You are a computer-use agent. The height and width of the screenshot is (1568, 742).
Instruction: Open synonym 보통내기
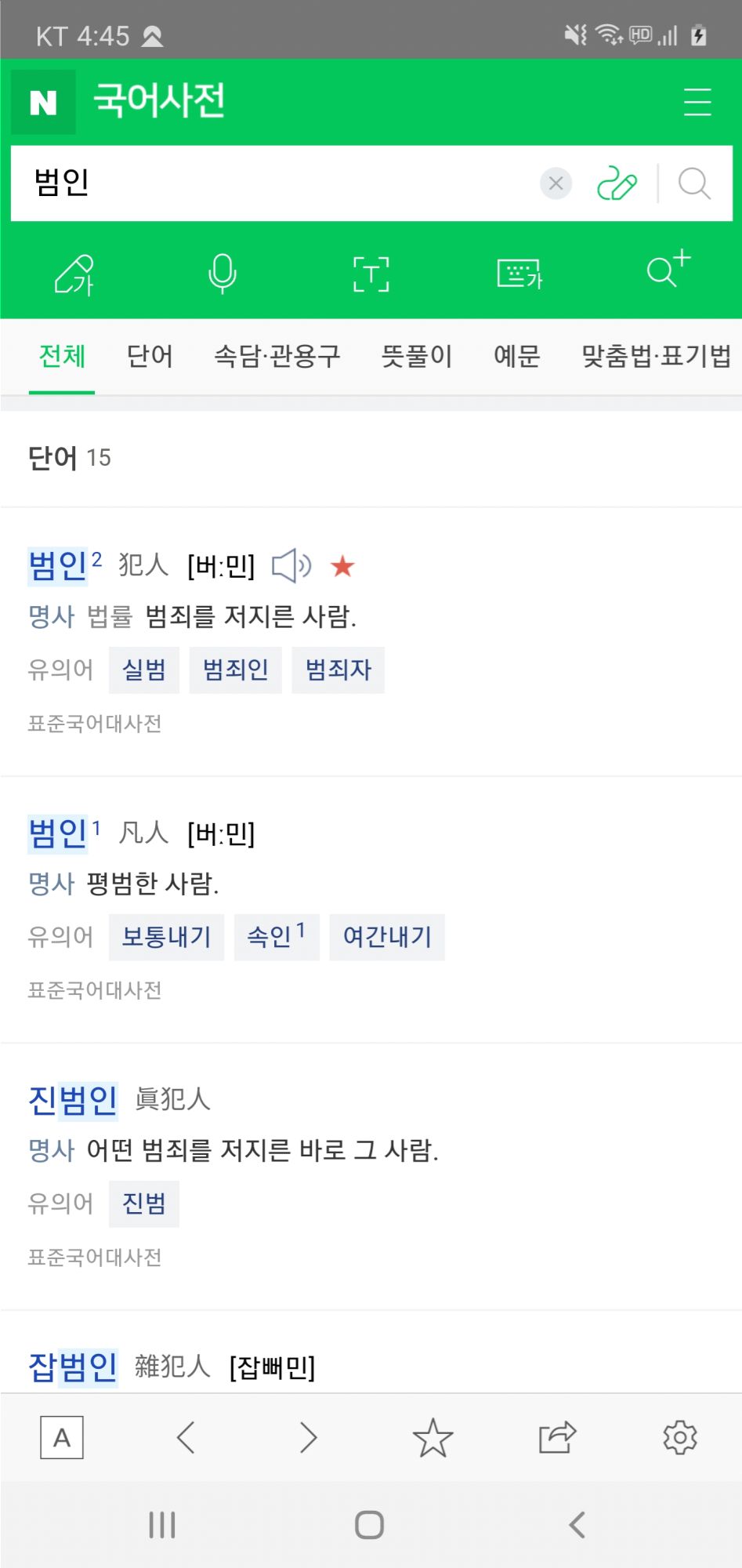(166, 936)
